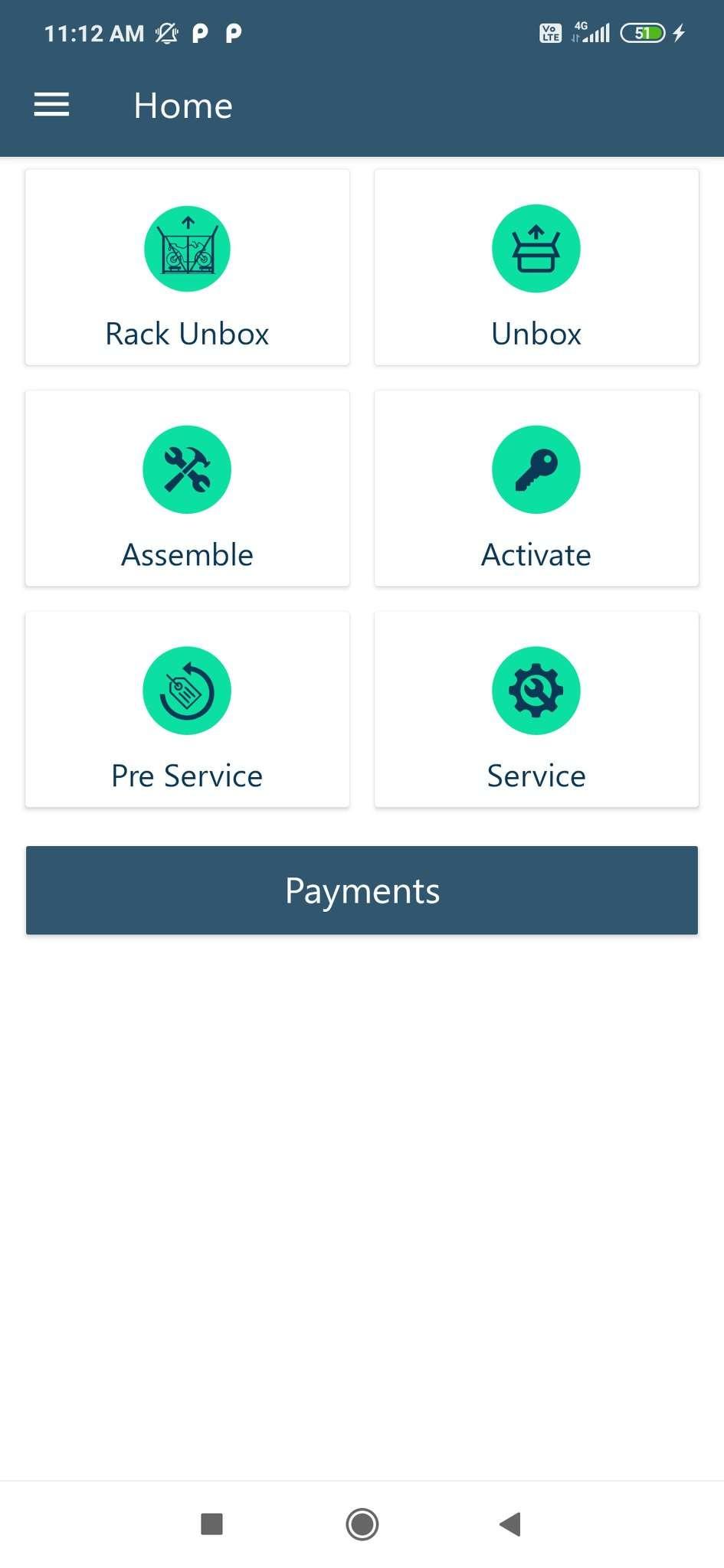Screen dimensions: 724x1568
Task: Open the Payments button
Action: pos(362,890)
